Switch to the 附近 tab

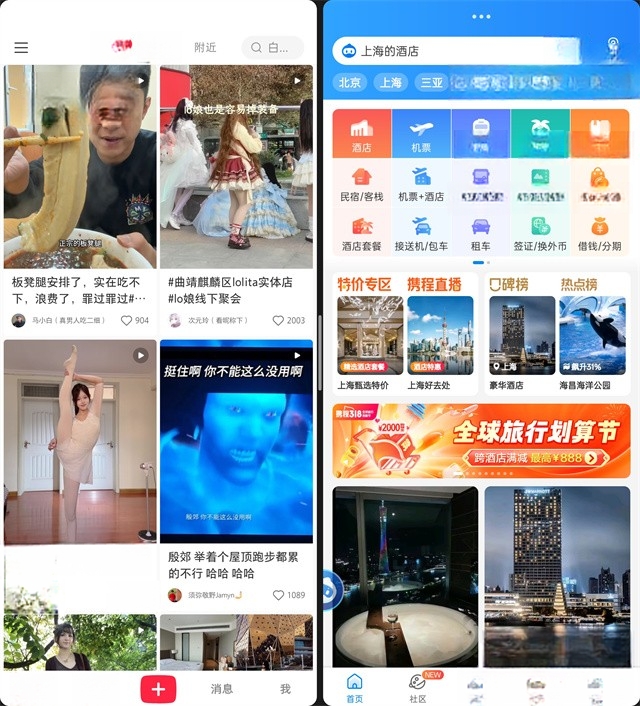tap(205, 47)
